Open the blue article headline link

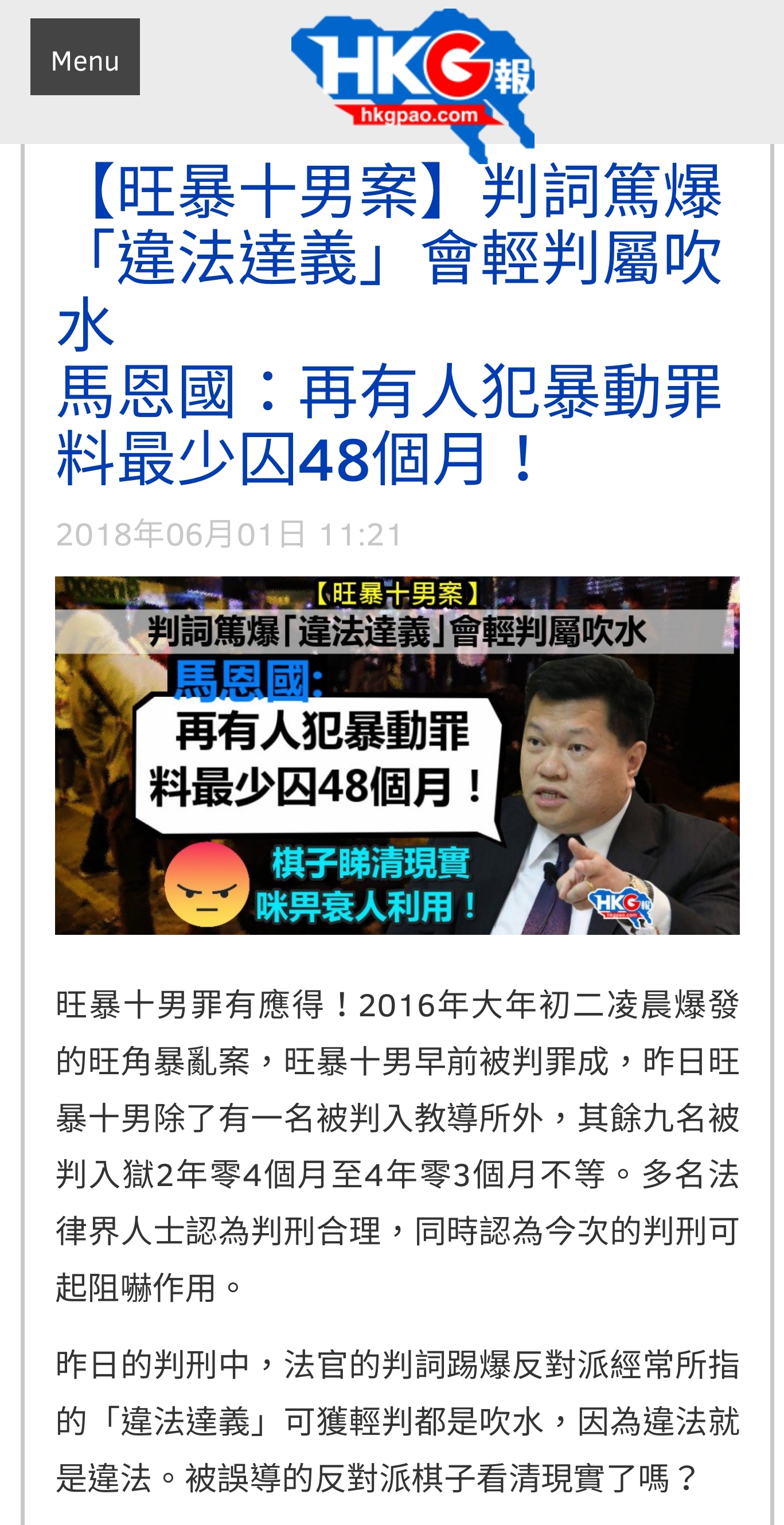[x=388, y=325]
